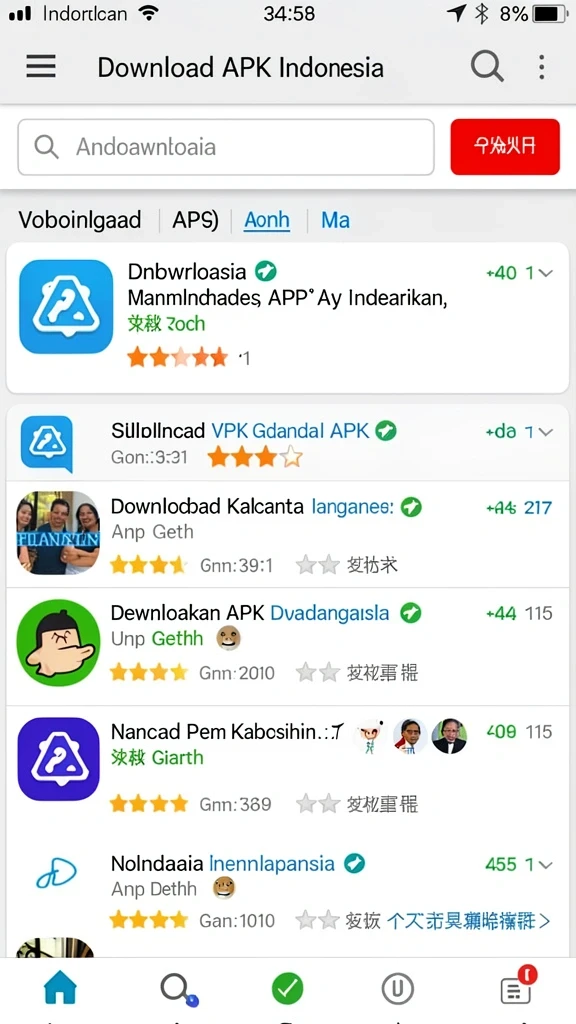Image resolution: width=576 pixels, height=1024 pixels.
Task: Follow the blue link with arrow under Nolndaaia
Action: click(468, 921)
